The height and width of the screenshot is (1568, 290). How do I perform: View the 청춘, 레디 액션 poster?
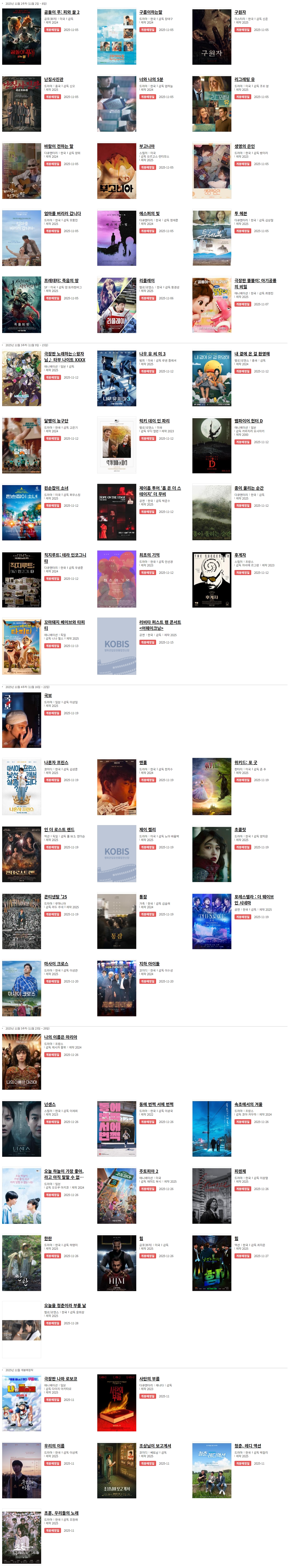click(x=211, y=1471)
